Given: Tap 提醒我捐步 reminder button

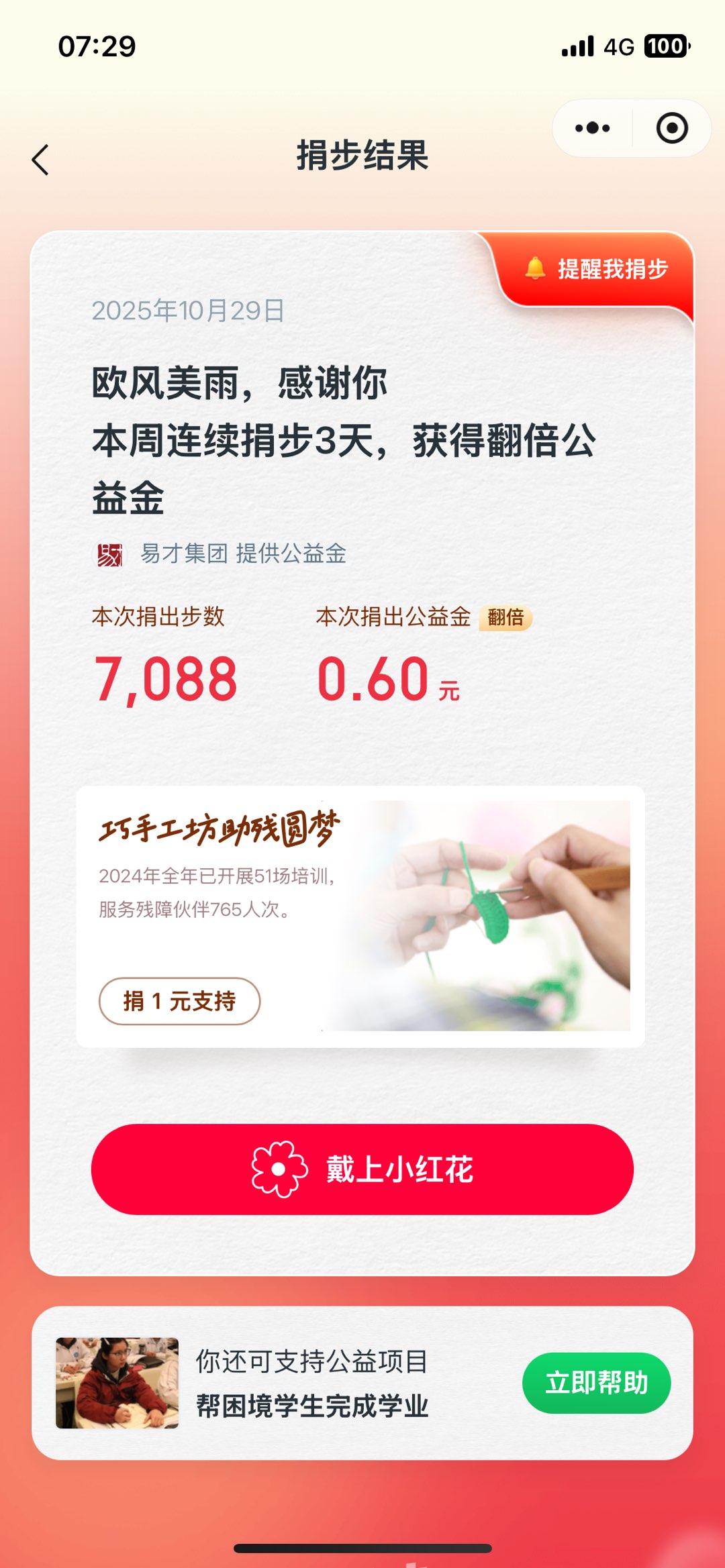Looking at the screenshot, I should tap(597, 269).
